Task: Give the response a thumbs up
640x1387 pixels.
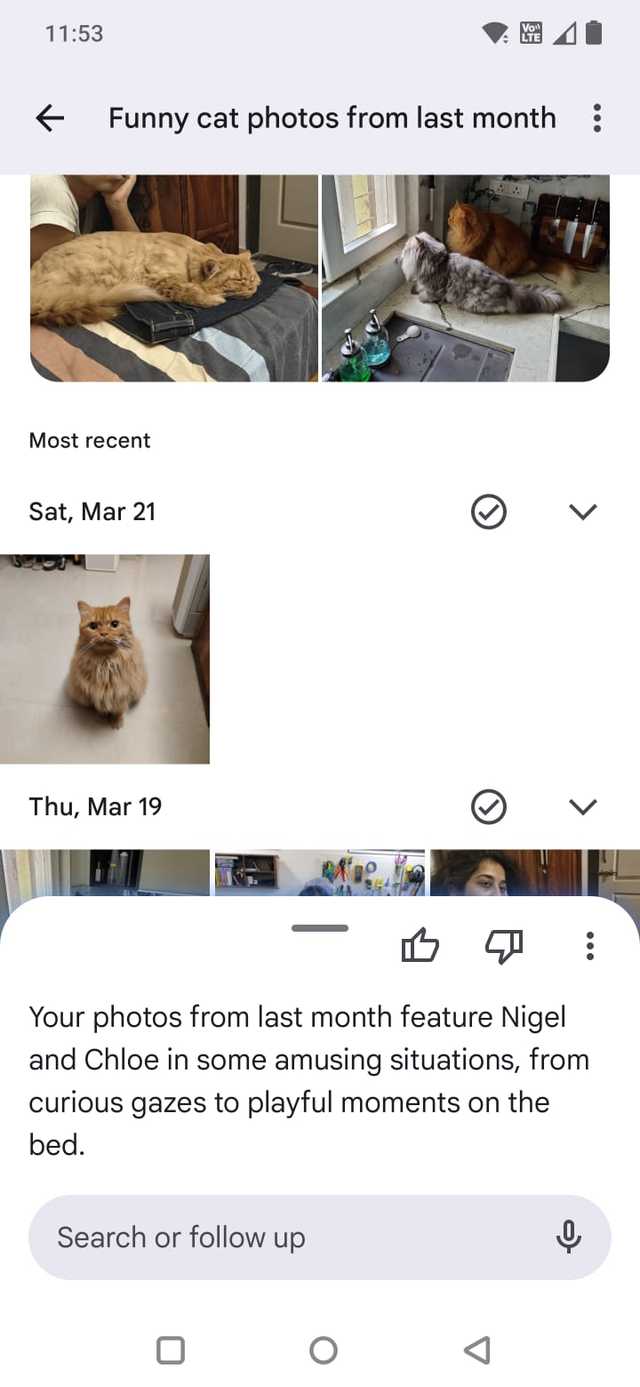Action: click(x=420, y=945)
